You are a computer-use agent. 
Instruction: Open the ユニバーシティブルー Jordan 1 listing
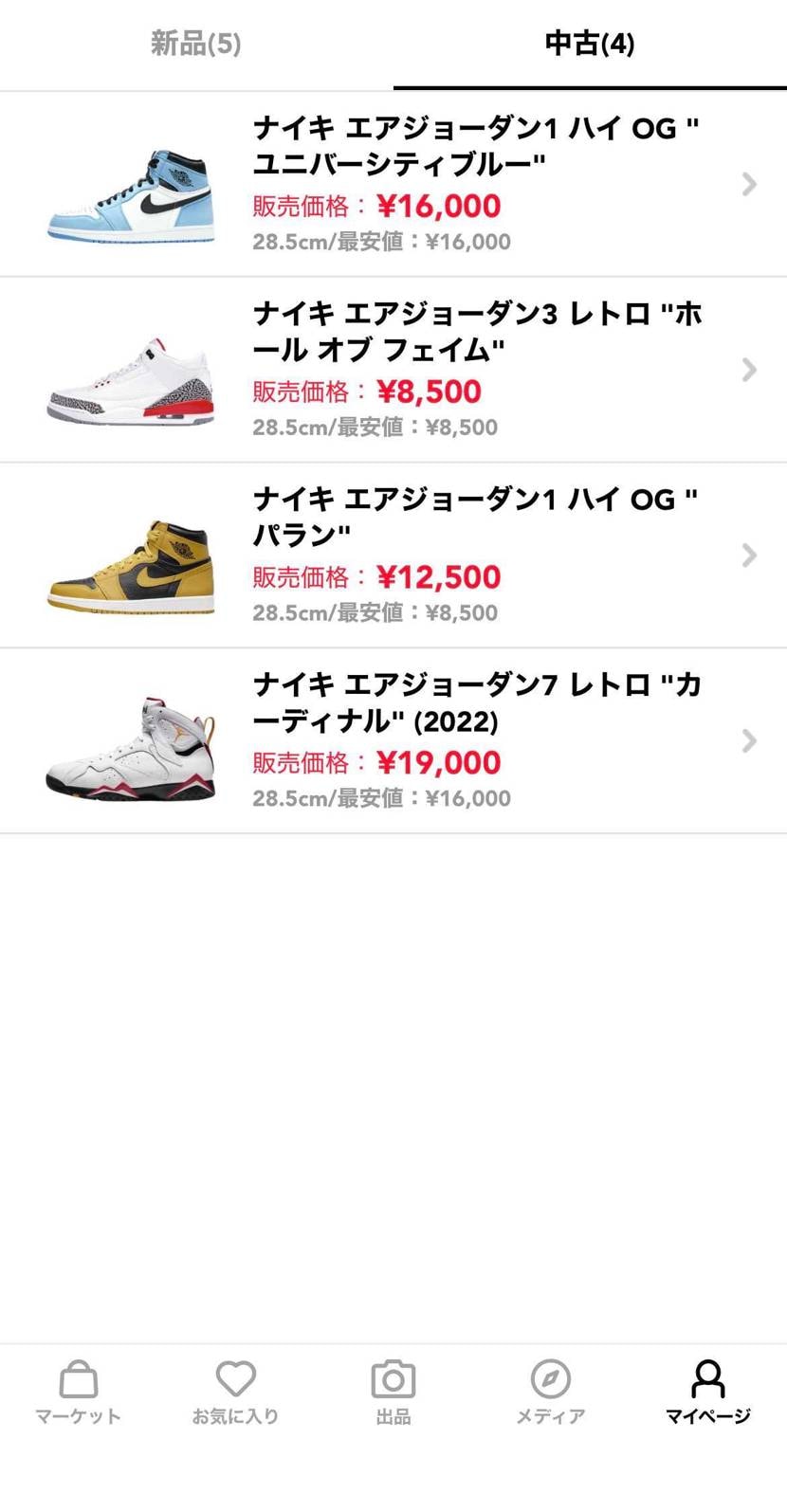[x=393, y=185]
